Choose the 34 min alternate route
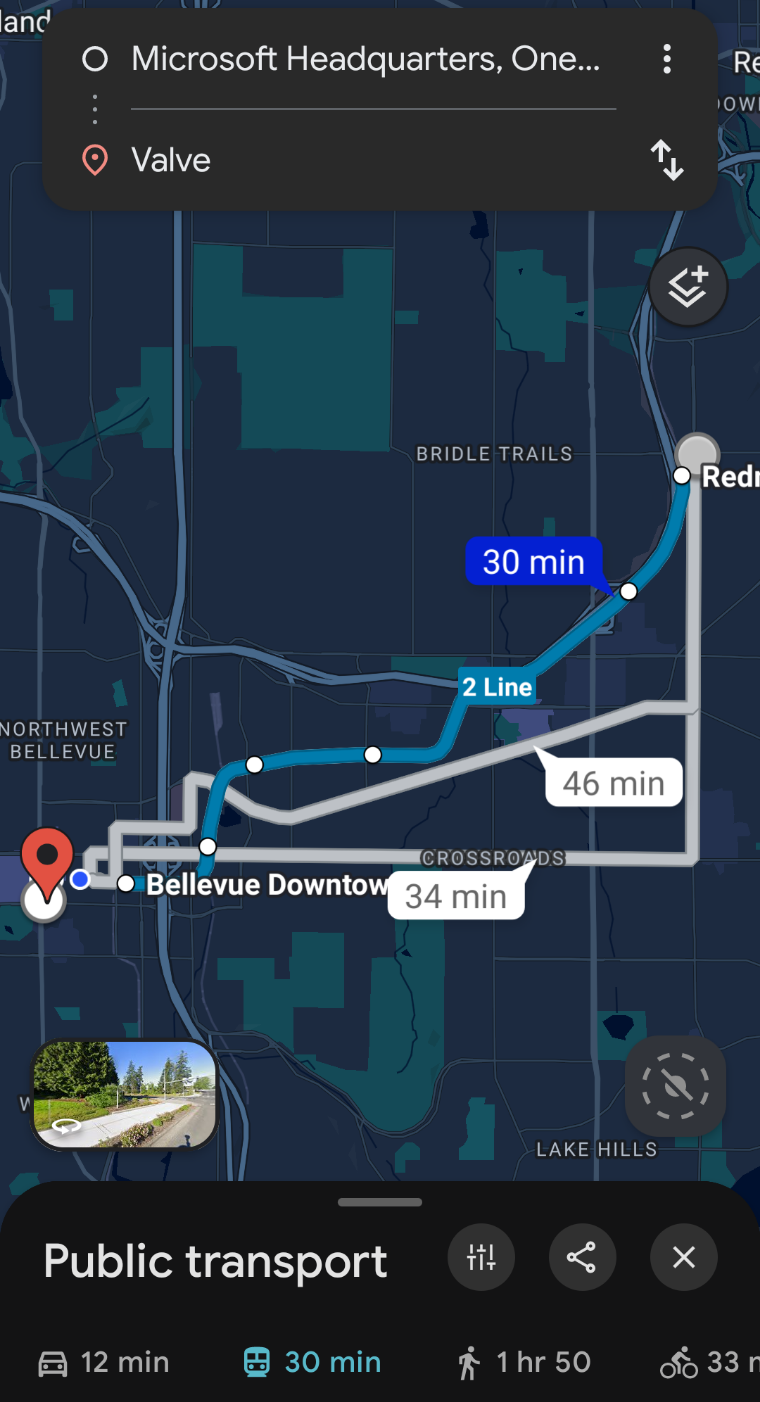 (456, 896)
